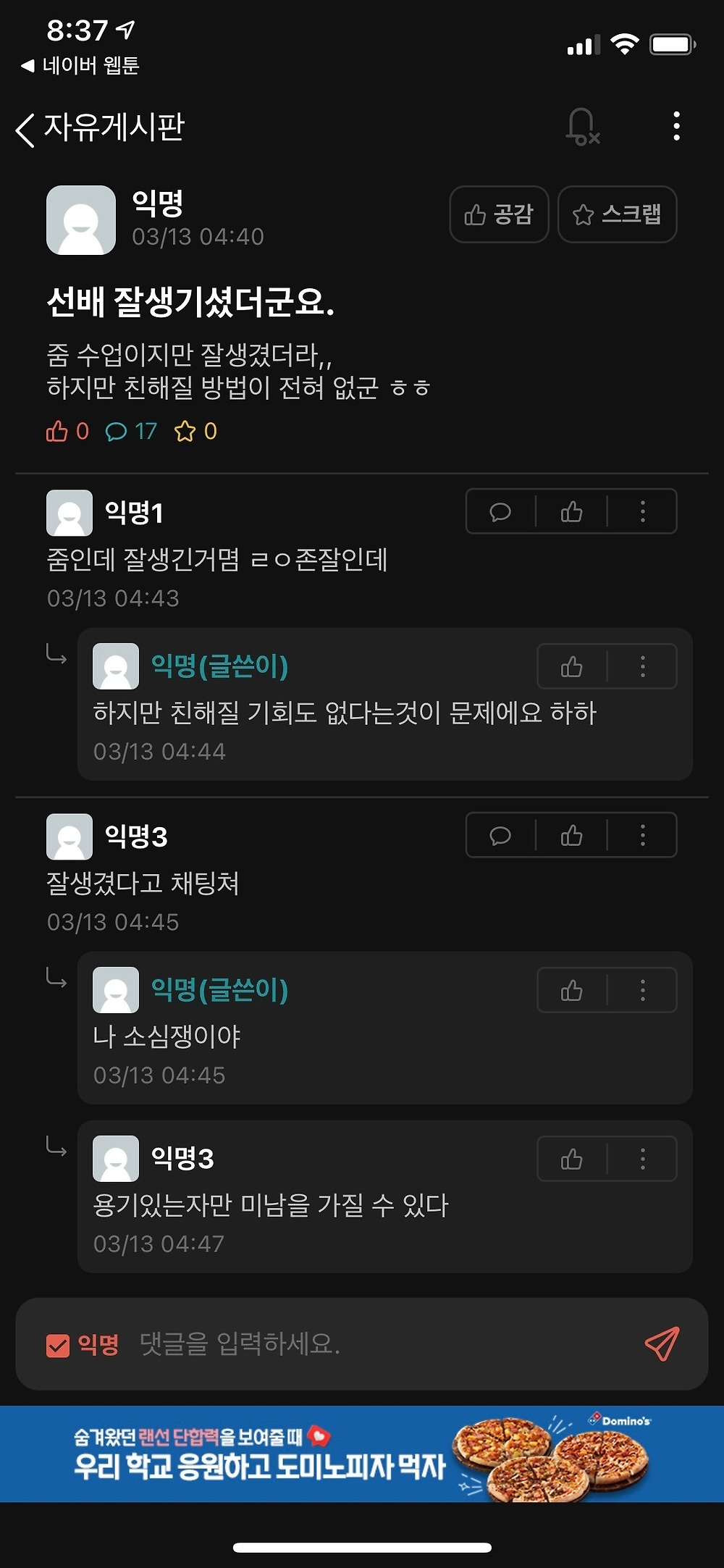The height and width of the screenshot is (1568, 724).
Task: Like 익명3's 04:47 reply
Action: [x=571, y=1160]
